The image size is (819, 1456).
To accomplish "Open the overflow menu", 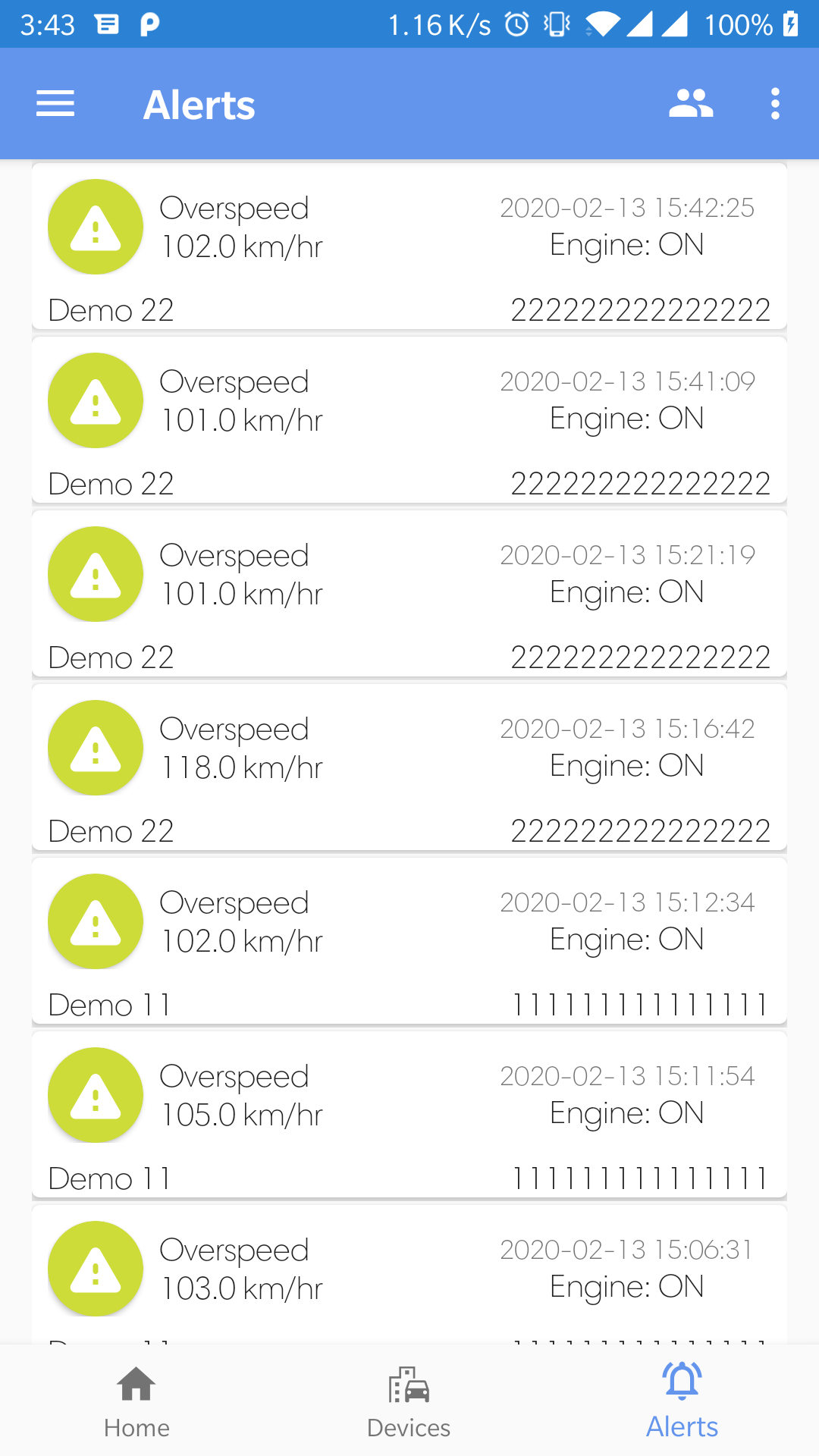I will 774,104.
